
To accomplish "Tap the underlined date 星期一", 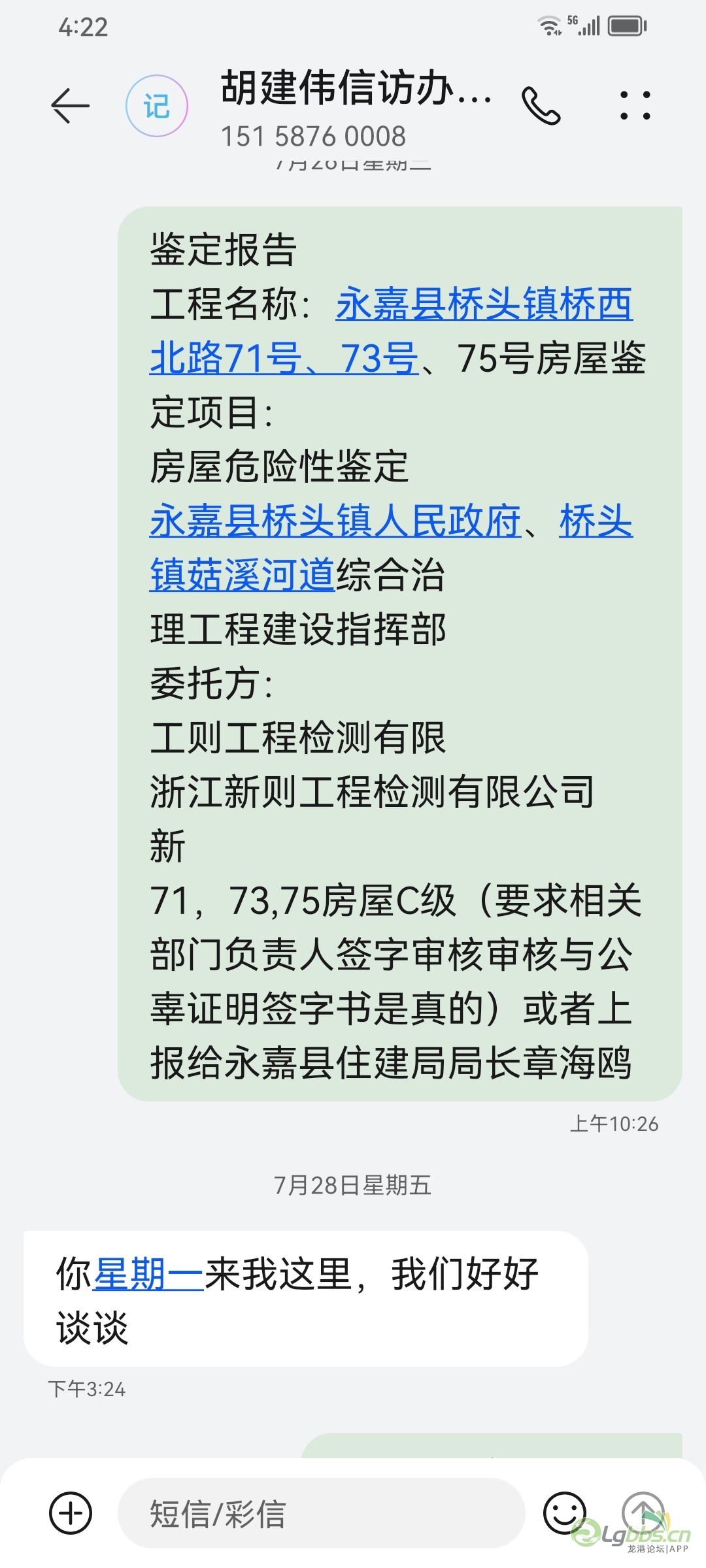I will point(148,1273).
